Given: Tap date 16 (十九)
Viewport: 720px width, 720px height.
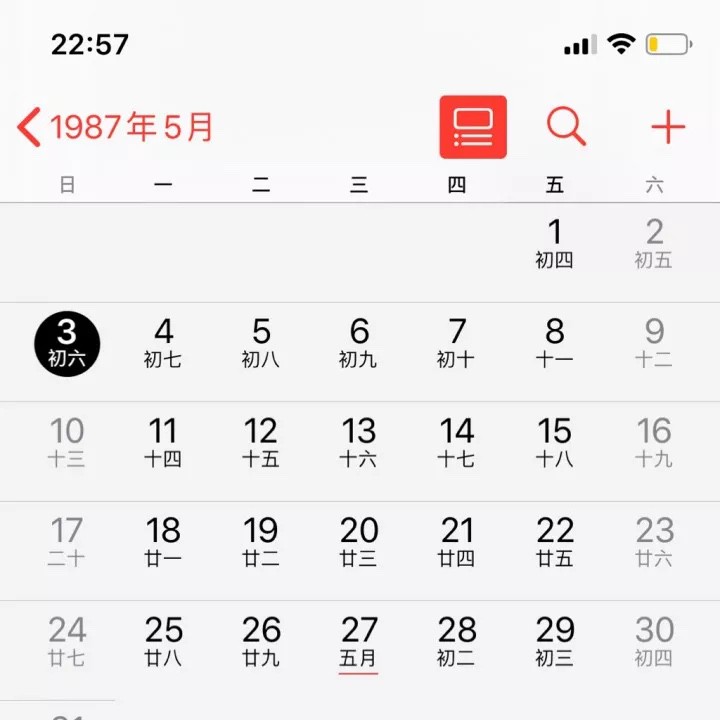Looking at the screenshot, I should pyautogui.click(x=654, y=443).
